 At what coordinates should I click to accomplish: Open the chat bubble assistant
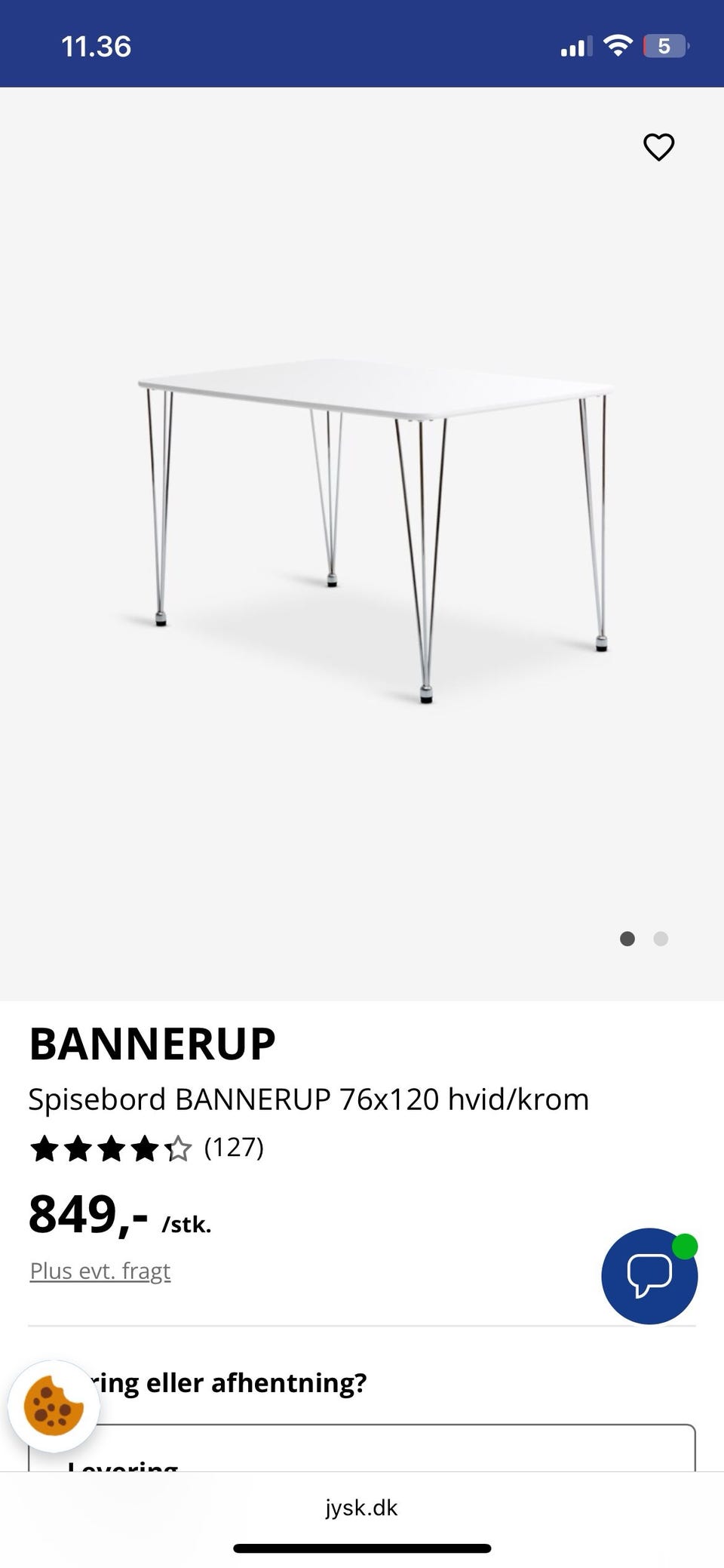coord(649,1277)
